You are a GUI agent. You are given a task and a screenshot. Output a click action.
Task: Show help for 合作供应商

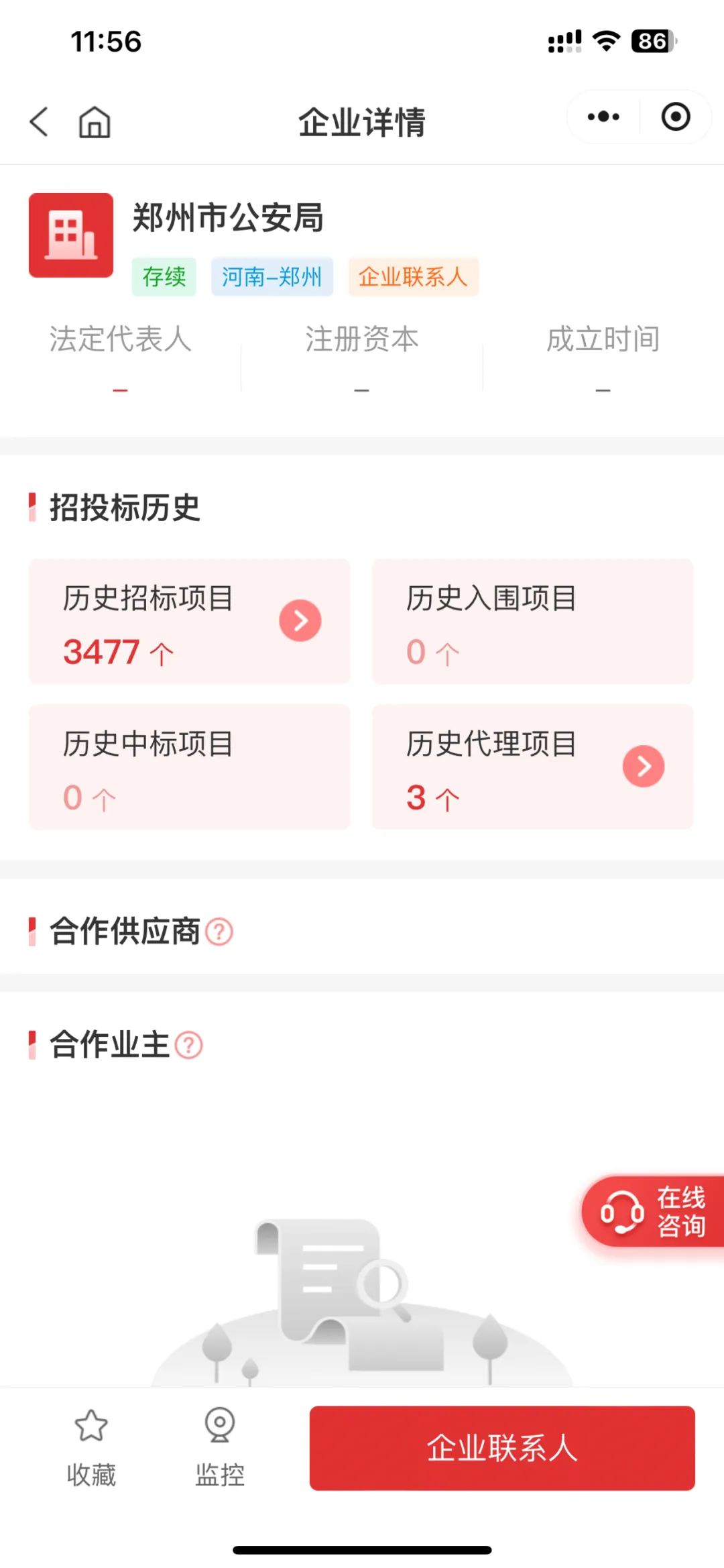(x=219, y=932)
